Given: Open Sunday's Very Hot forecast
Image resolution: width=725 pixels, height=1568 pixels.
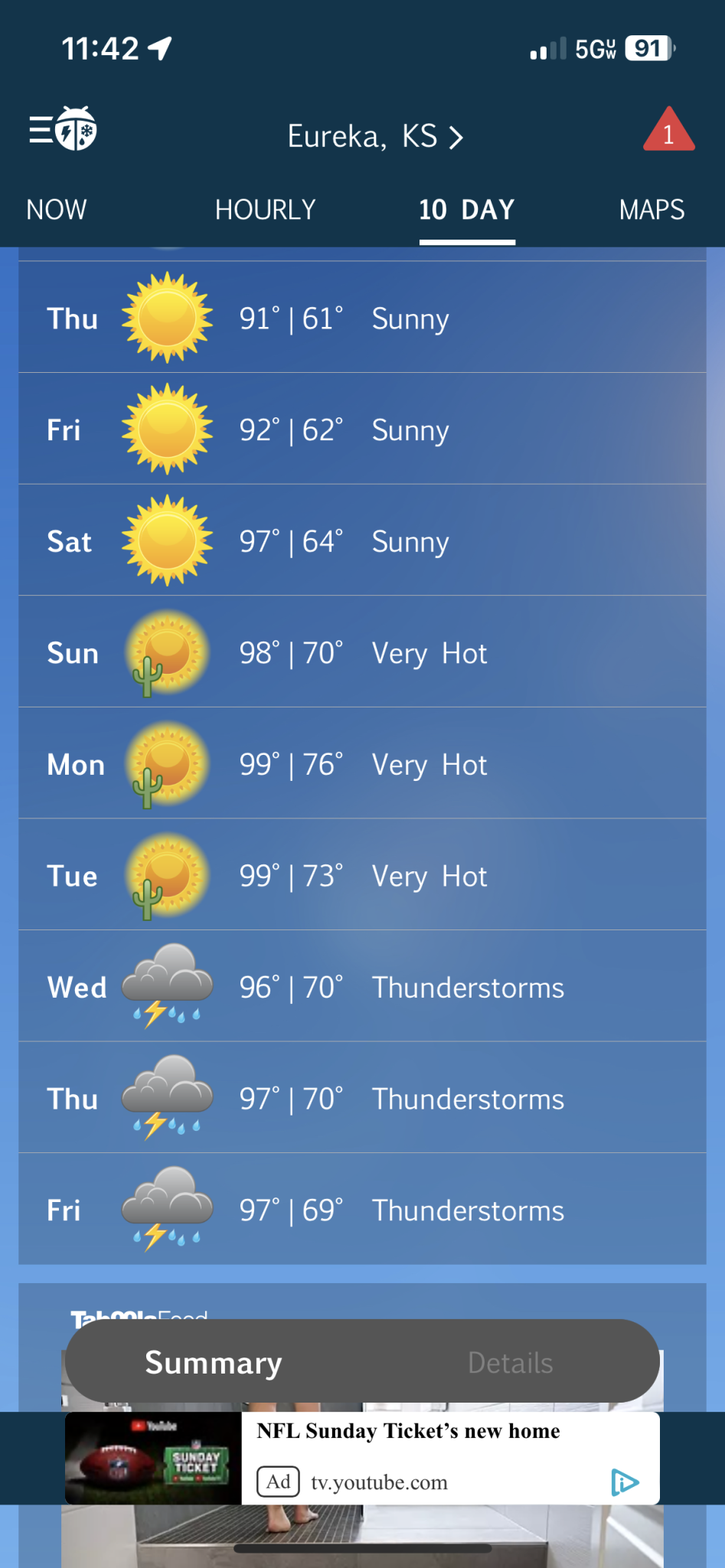Looking at the screenshot, I should (362, 653).
